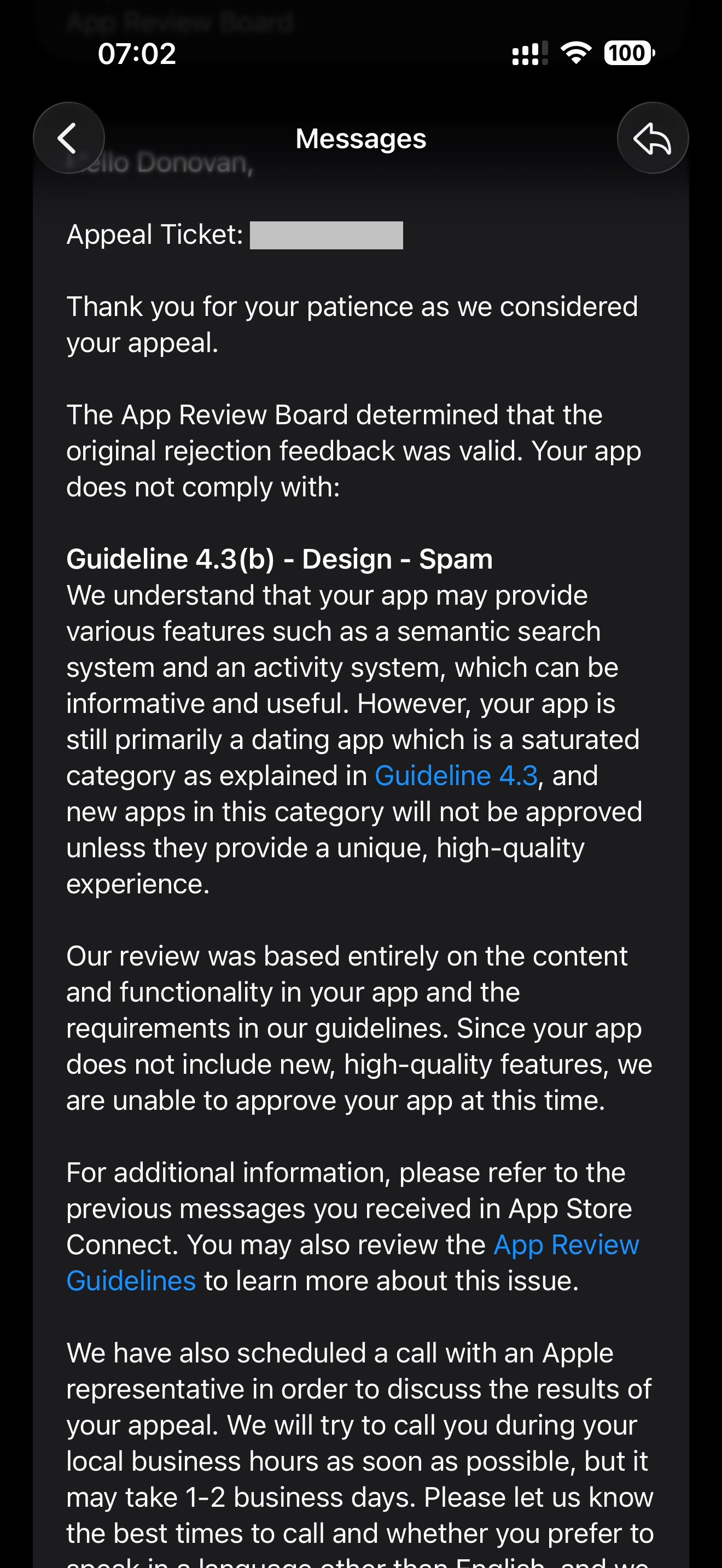The image size is (722, 1568).
Task: Go back using the back arrow
Action: point(68,138)
